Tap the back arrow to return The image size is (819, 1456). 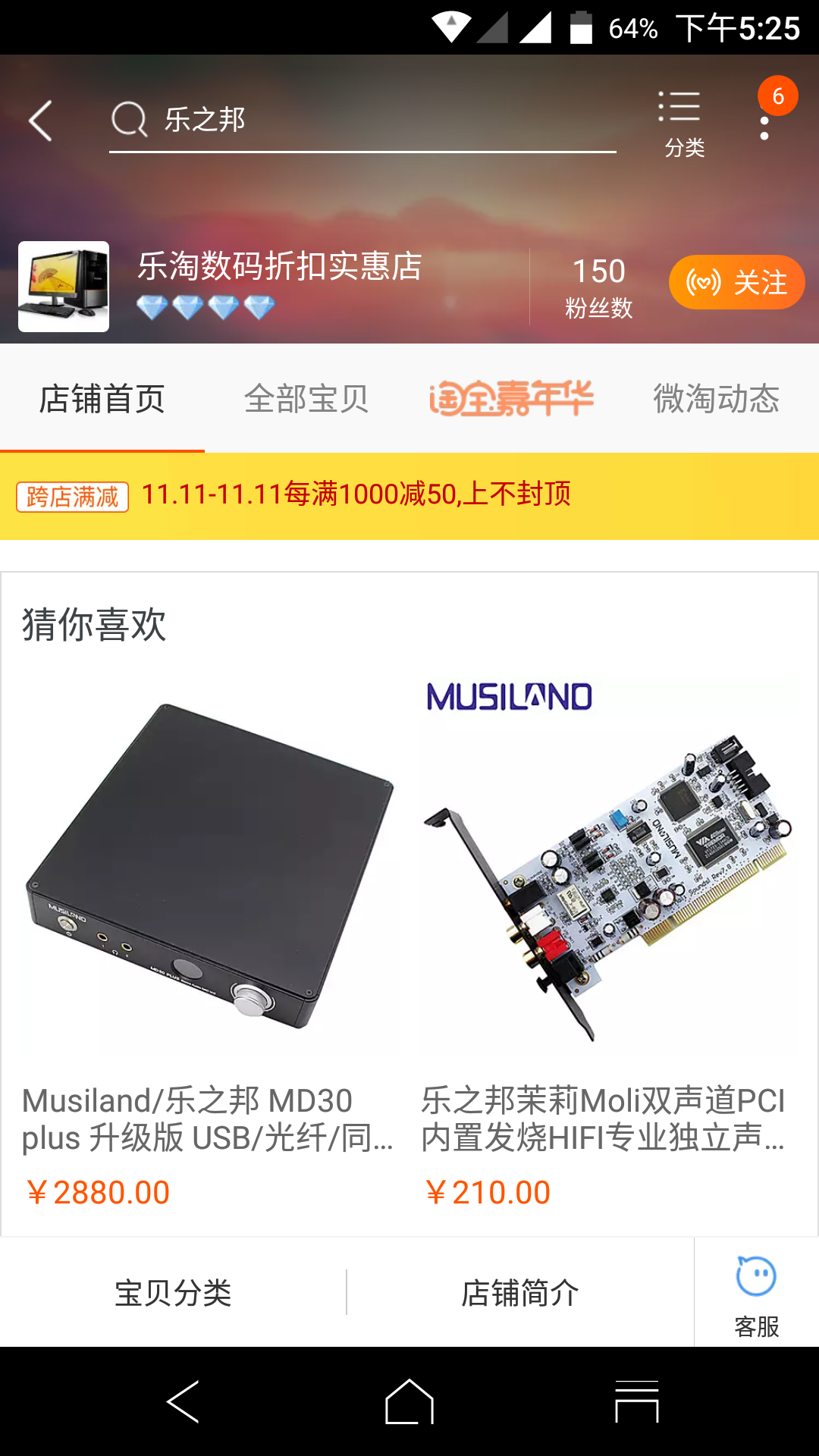coord(41,120)
